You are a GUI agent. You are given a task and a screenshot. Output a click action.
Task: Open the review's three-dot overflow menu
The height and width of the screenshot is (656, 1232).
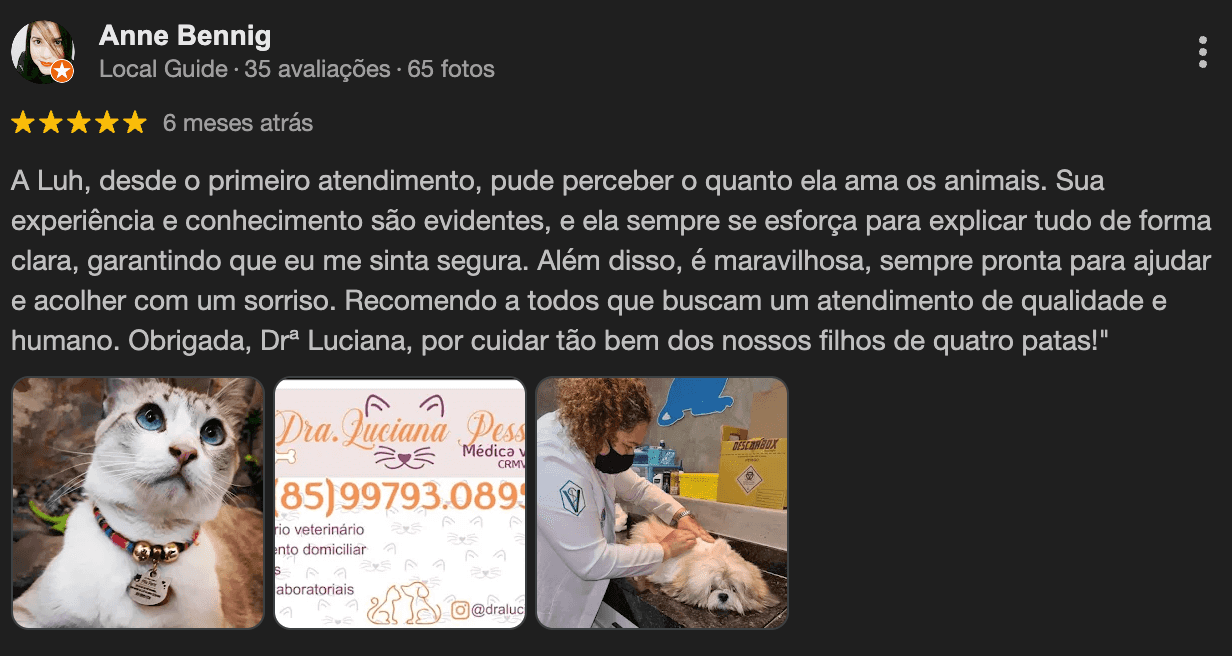[1202, 52]
